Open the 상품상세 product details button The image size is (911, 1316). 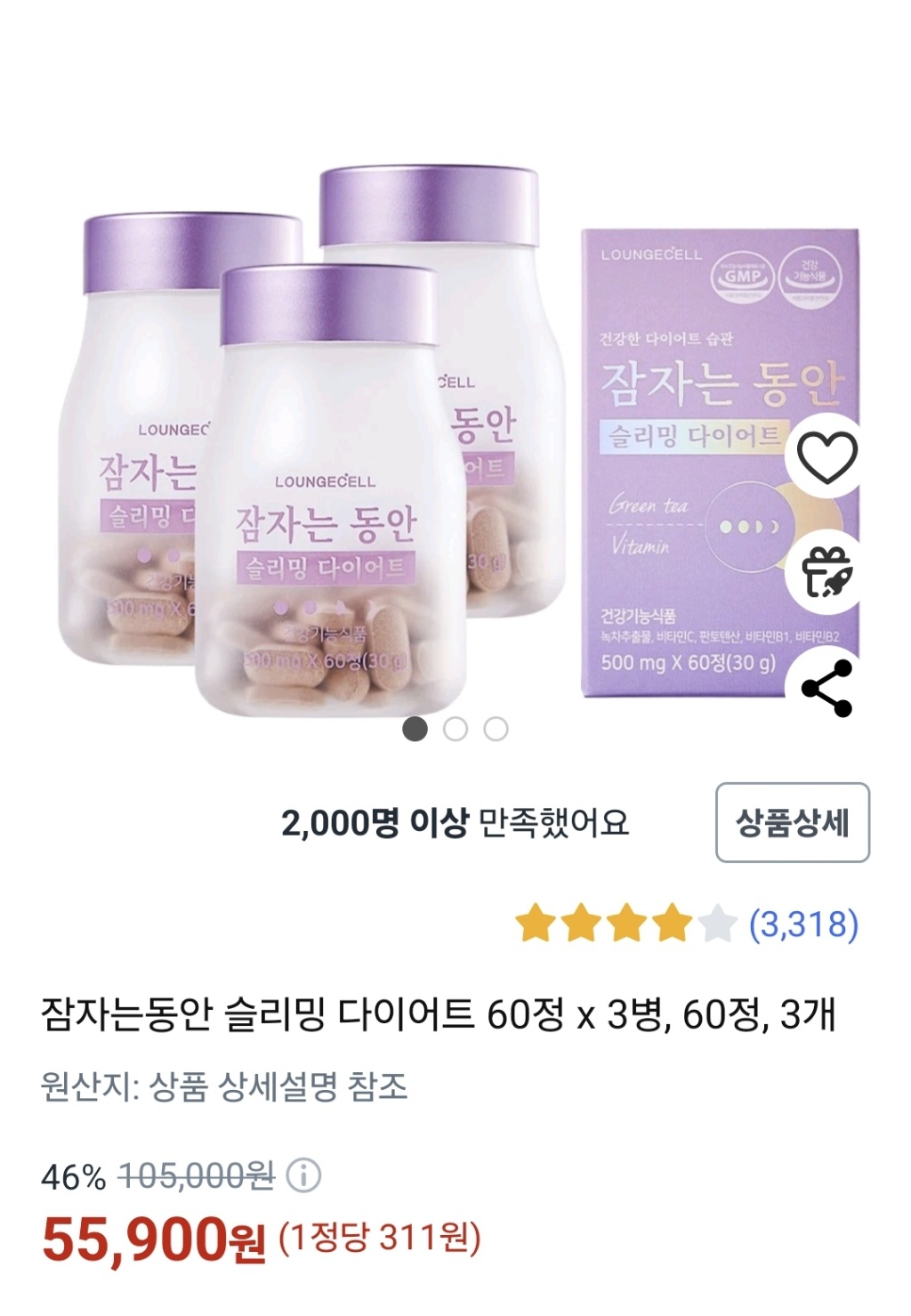(x=792, y=822)
